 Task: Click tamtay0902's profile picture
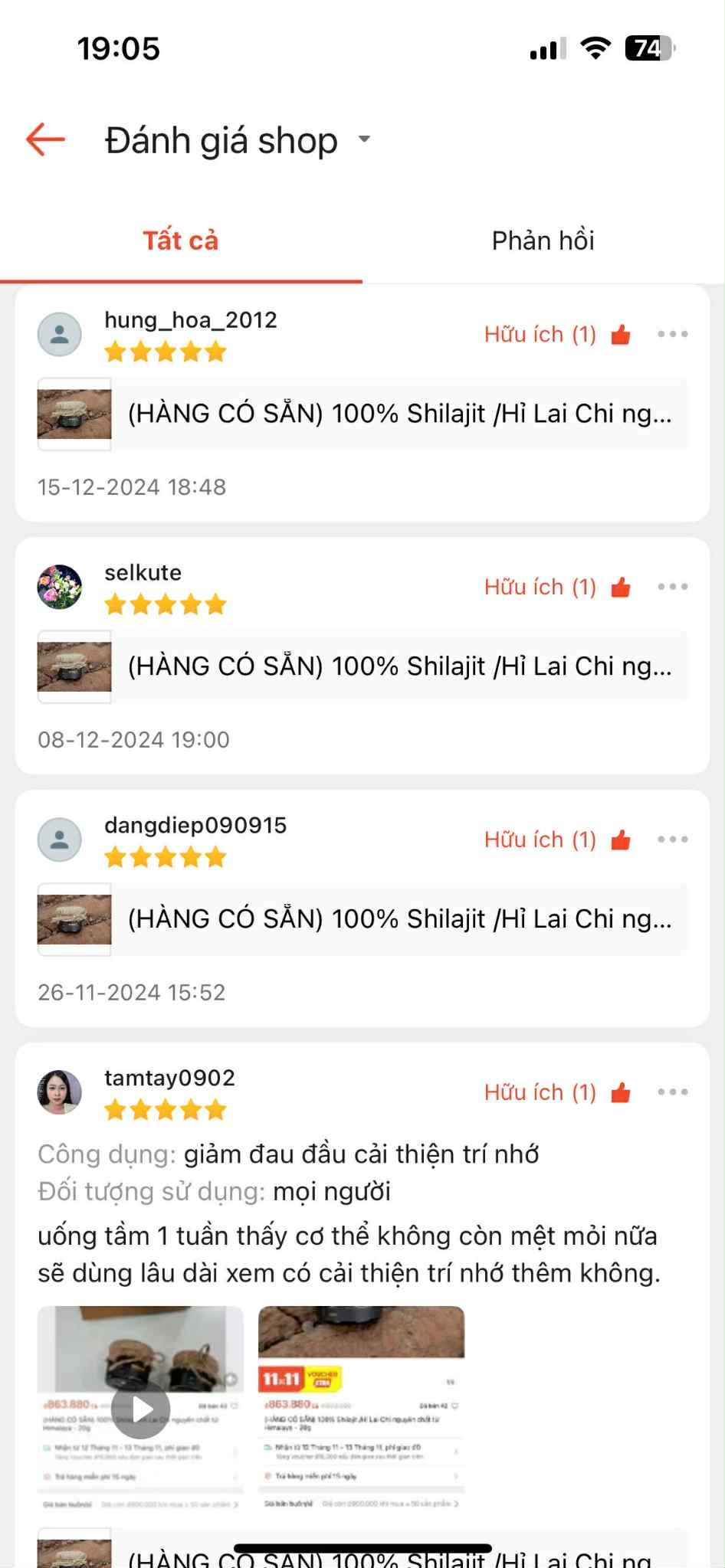59,1092
